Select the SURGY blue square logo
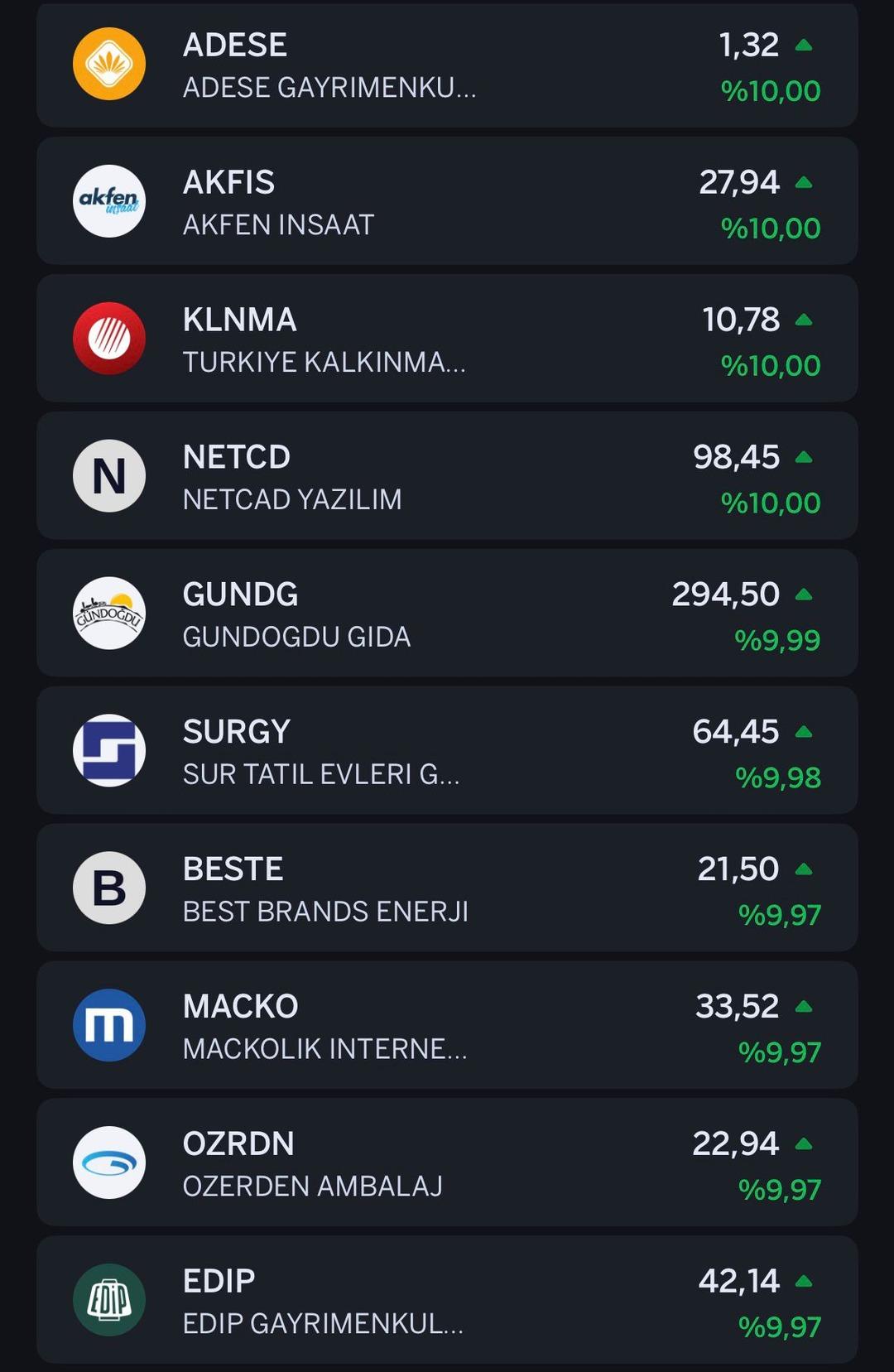 110,749
